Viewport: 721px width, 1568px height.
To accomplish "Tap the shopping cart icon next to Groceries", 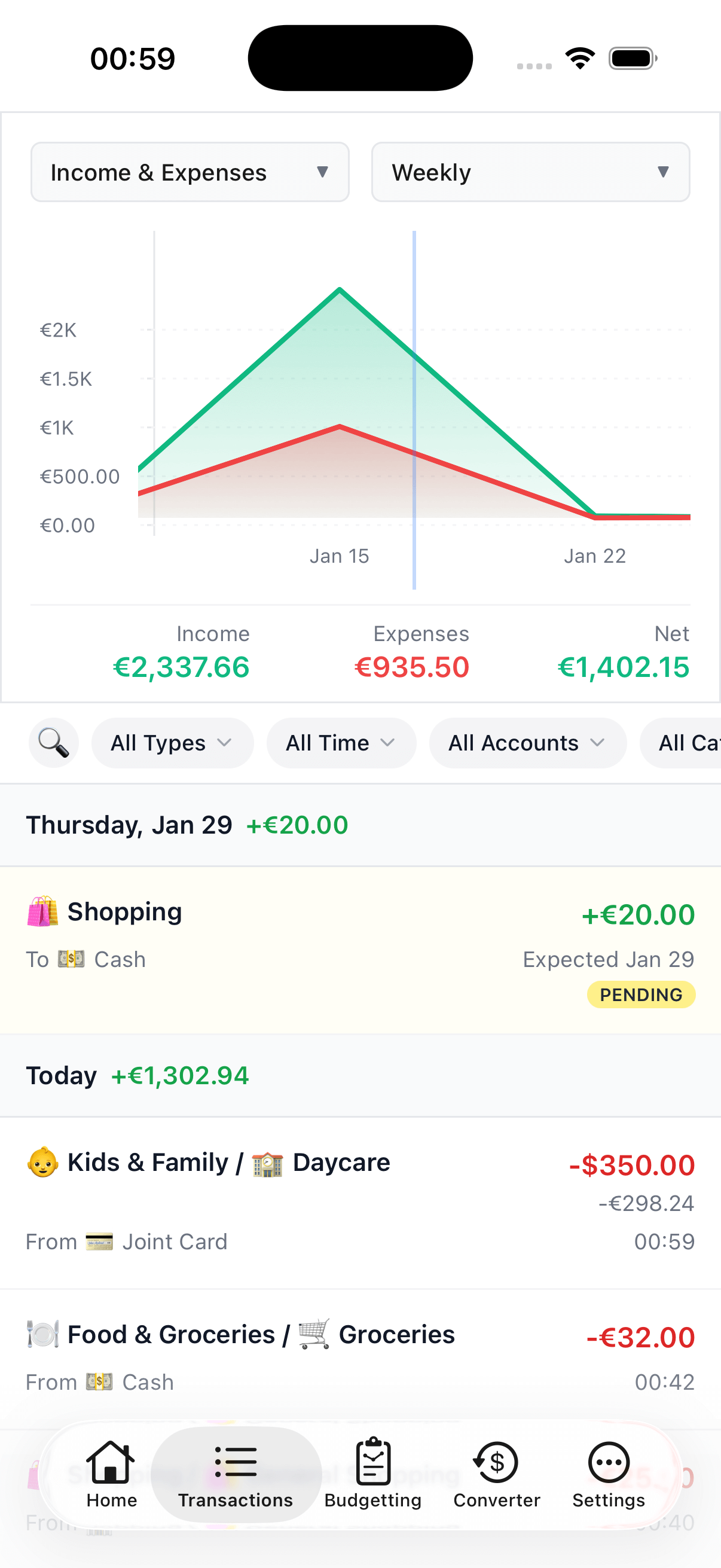I will pyautogui.click(x=311, y=1333).
